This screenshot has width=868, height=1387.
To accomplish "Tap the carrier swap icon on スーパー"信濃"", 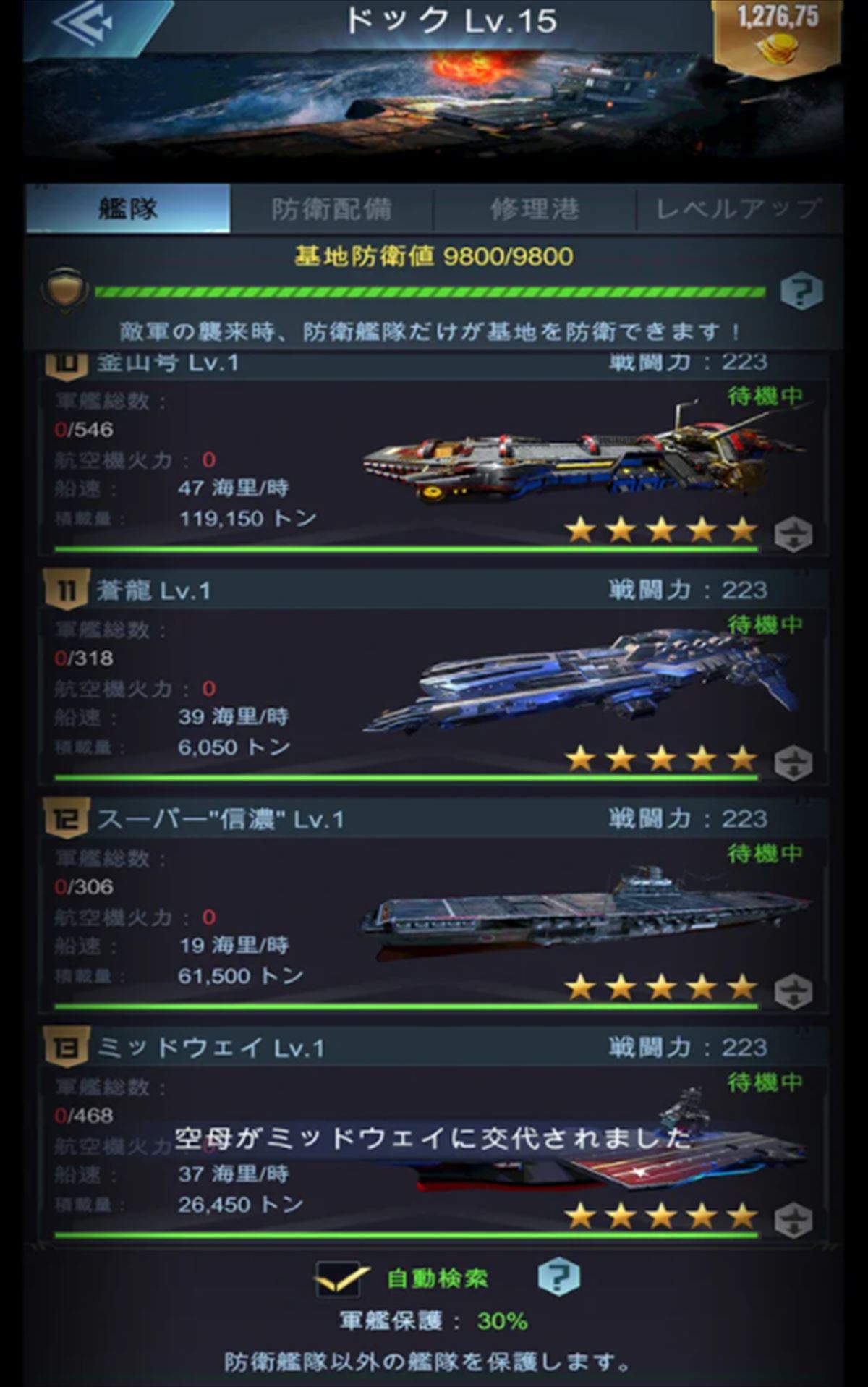I will pyautogui.click(x=793, y=991).
